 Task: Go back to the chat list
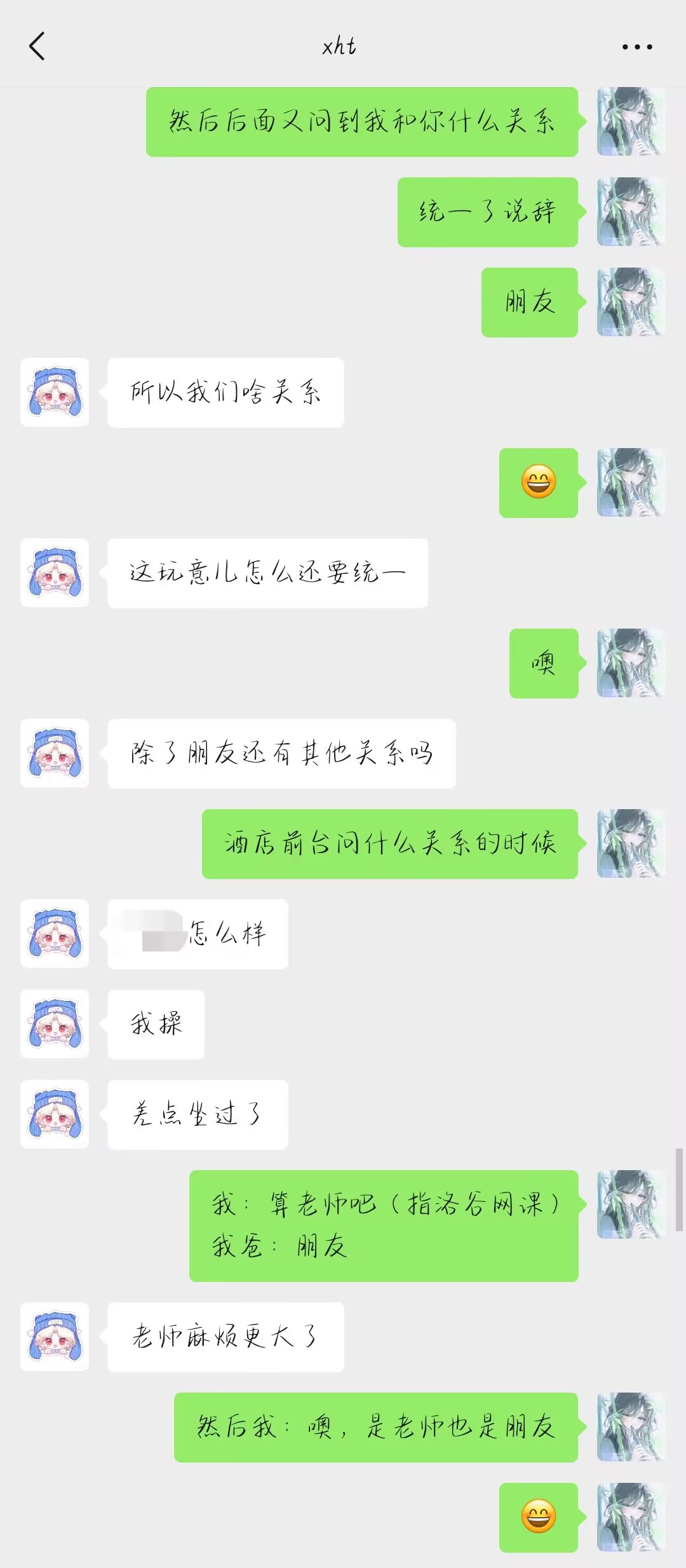37,46
